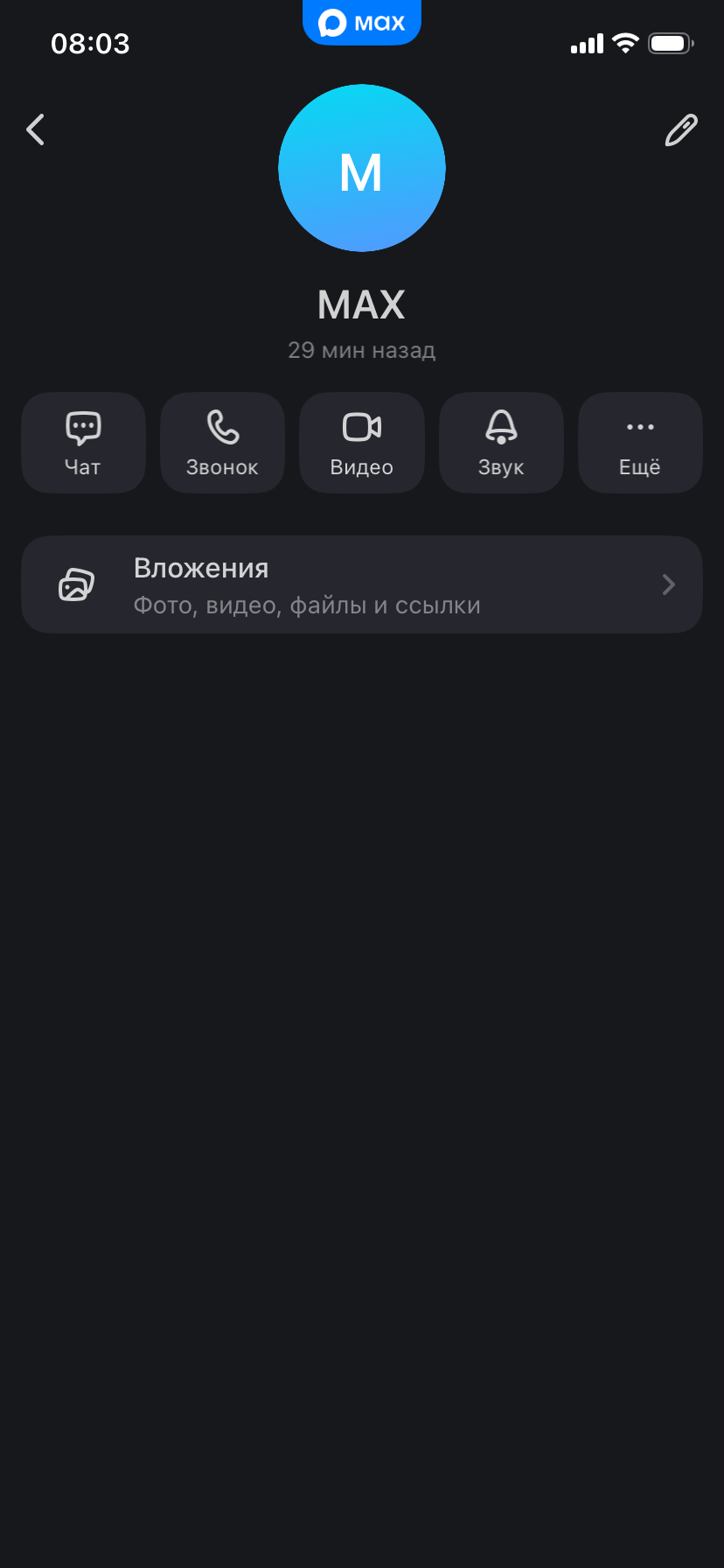The image size is (724, 1568).
Task: Open the Вложения attachments row
Action: [362, 584]
